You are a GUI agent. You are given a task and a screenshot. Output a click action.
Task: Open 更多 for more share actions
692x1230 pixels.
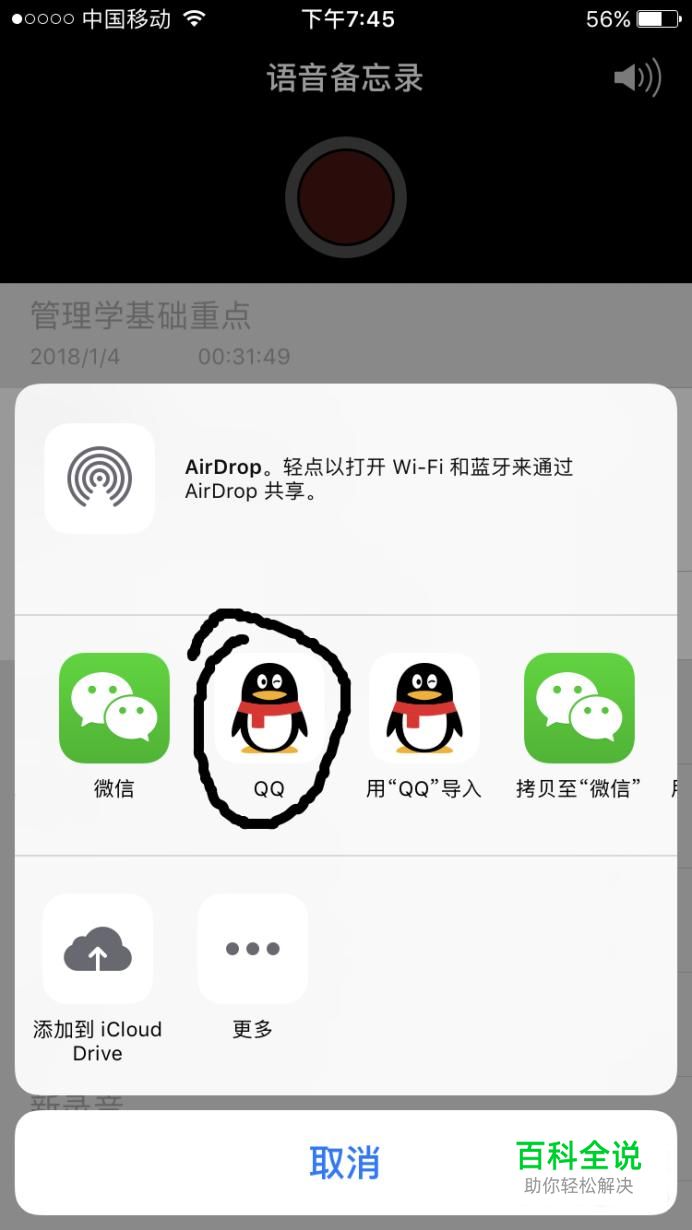click(x=252, y=948)
